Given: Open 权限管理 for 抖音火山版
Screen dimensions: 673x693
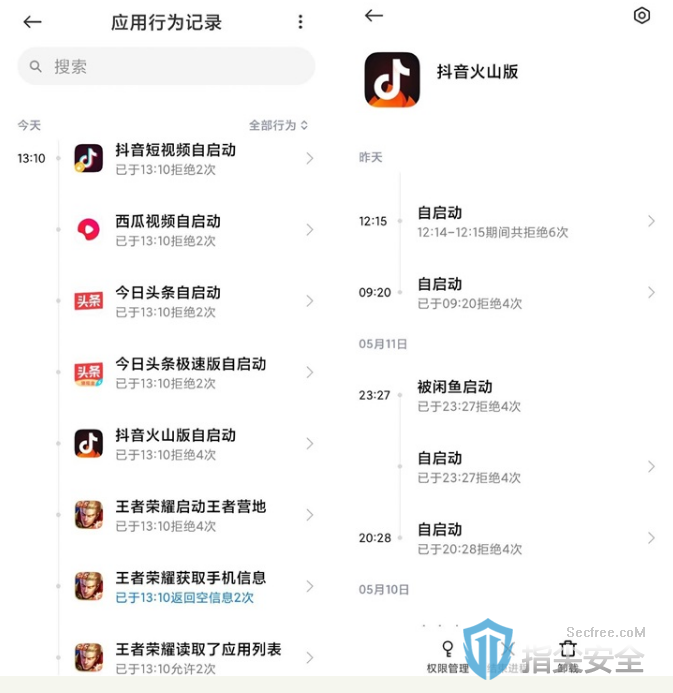Looking at the screenshot, I should pos(447,657).
